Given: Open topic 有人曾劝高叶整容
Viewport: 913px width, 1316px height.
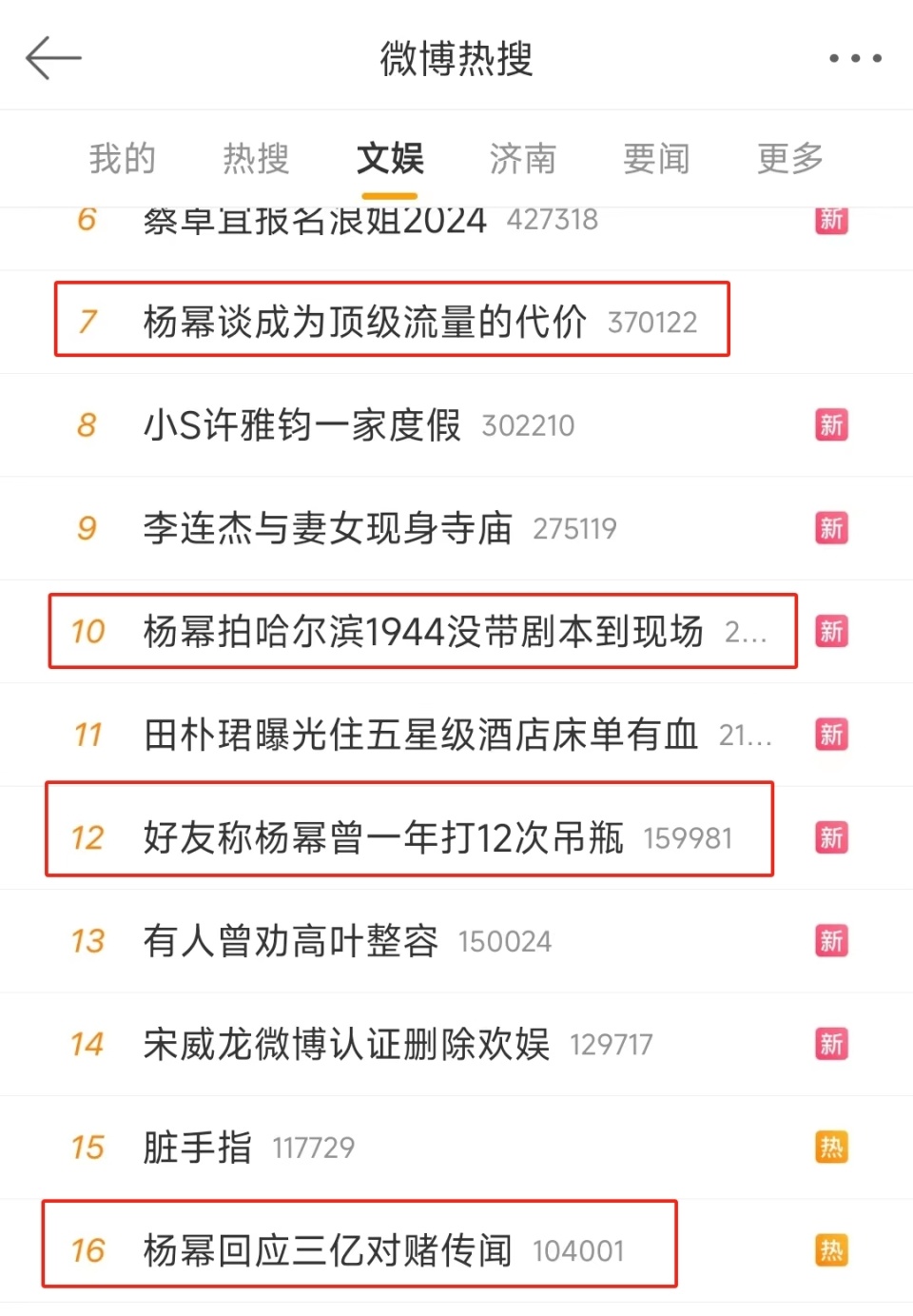Looking at the screenshot, I should click(x=290, y=941).
